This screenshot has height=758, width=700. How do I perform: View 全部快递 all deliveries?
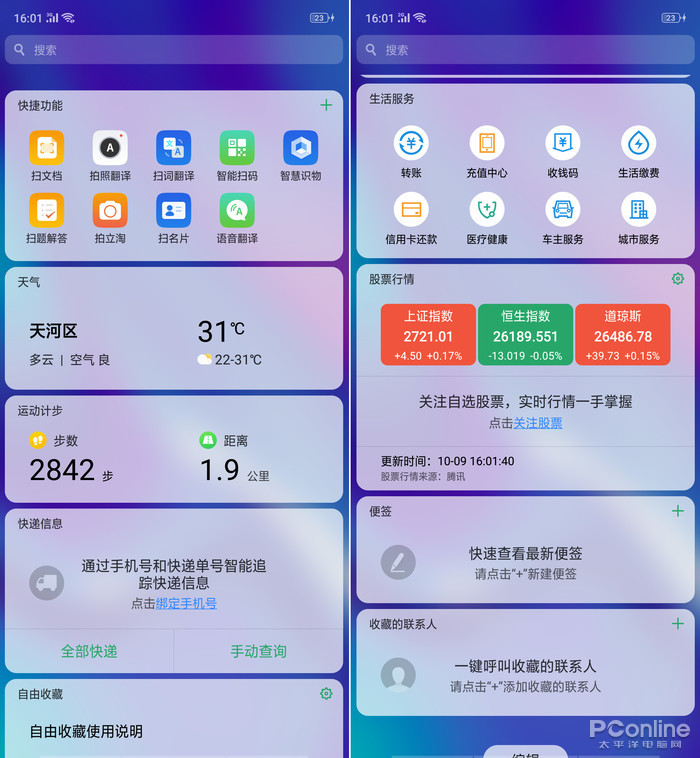[89, 651]
